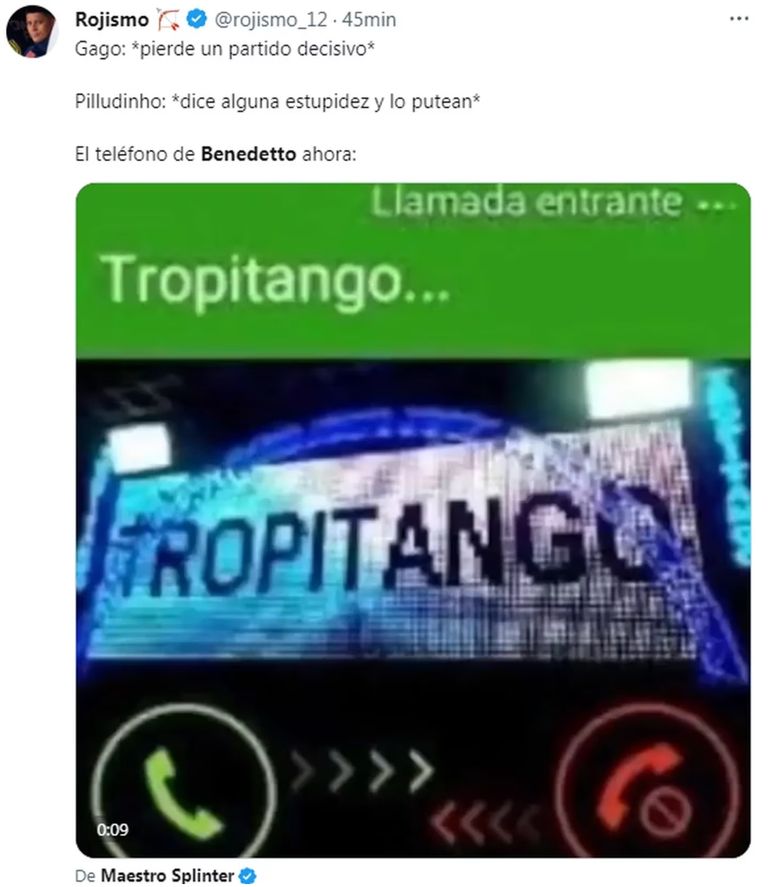The width and height of the screenshot is (770, 887).
Task: Open the tweet's overflow menu
Action: [739, 18]
